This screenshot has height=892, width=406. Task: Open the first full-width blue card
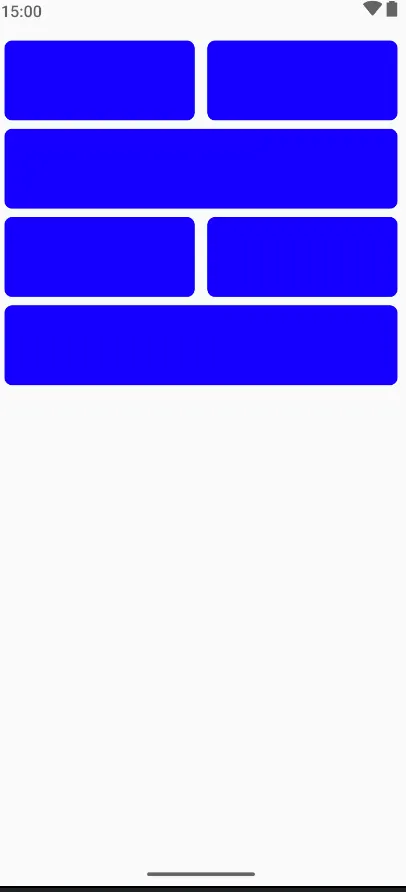click(x=201, y=168)
